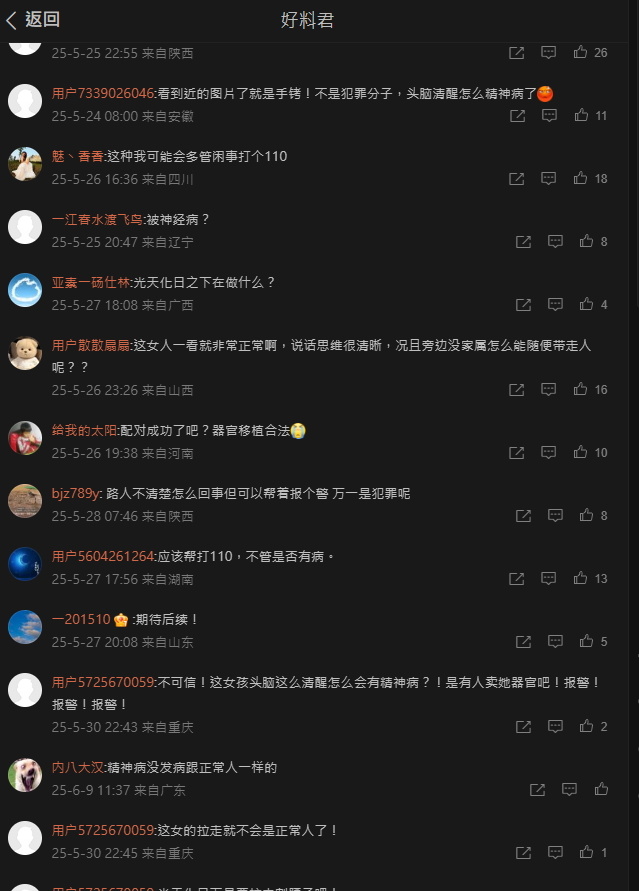The image size is (639, 891).
Task: Open 用户散散扇扇's profile name
Action: (91, 345)
